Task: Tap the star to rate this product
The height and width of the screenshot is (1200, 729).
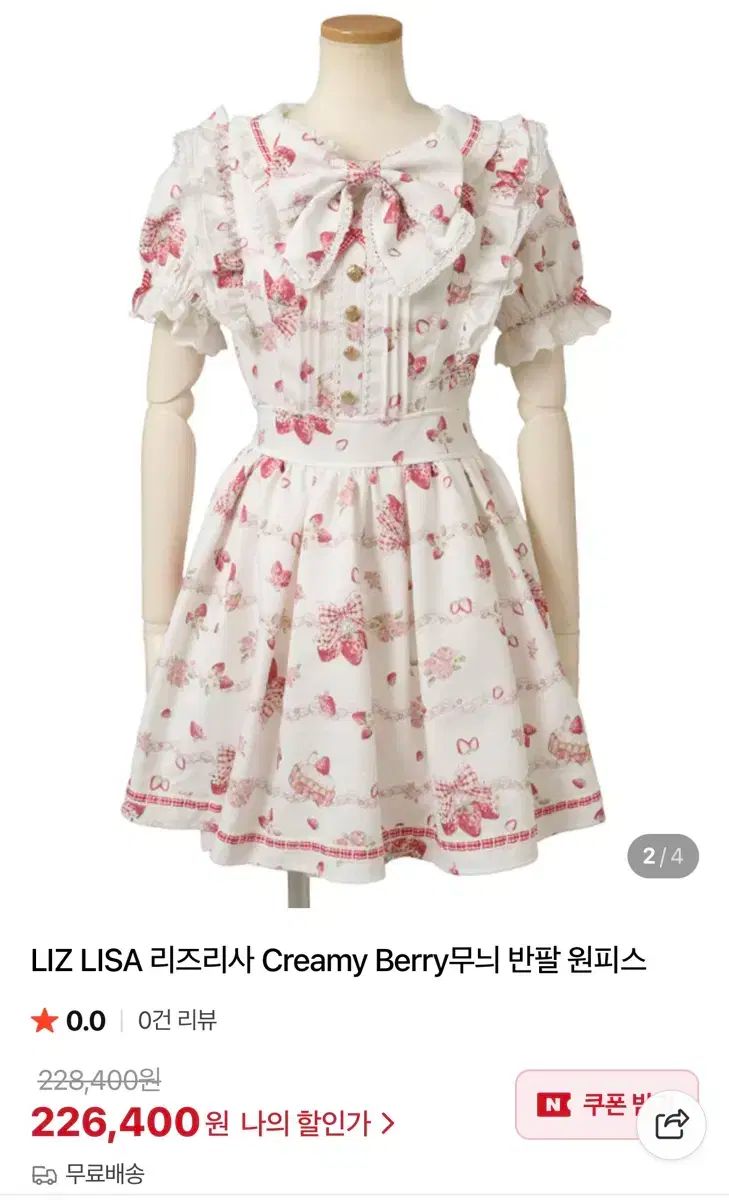Action: click(41, 1023)
